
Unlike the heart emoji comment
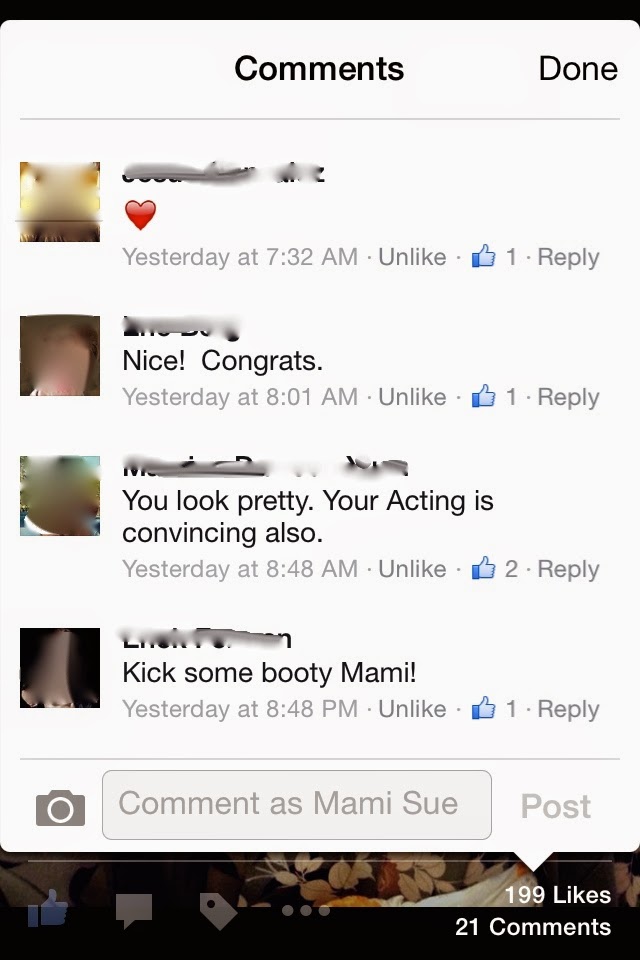click(411, 257)
